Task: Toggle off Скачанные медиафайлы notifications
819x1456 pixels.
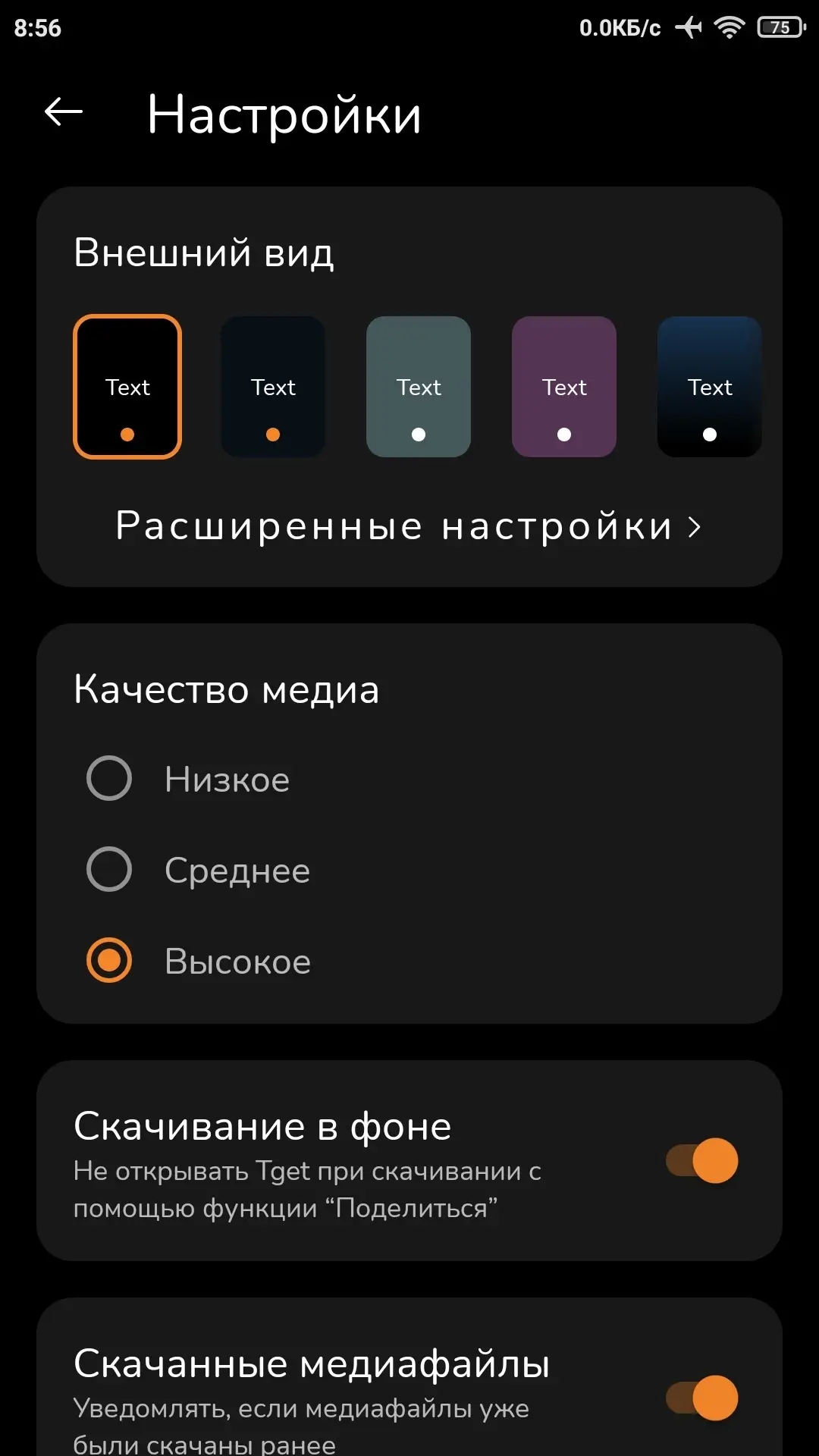Action: pyautogui.click(x=702, y=1398)
